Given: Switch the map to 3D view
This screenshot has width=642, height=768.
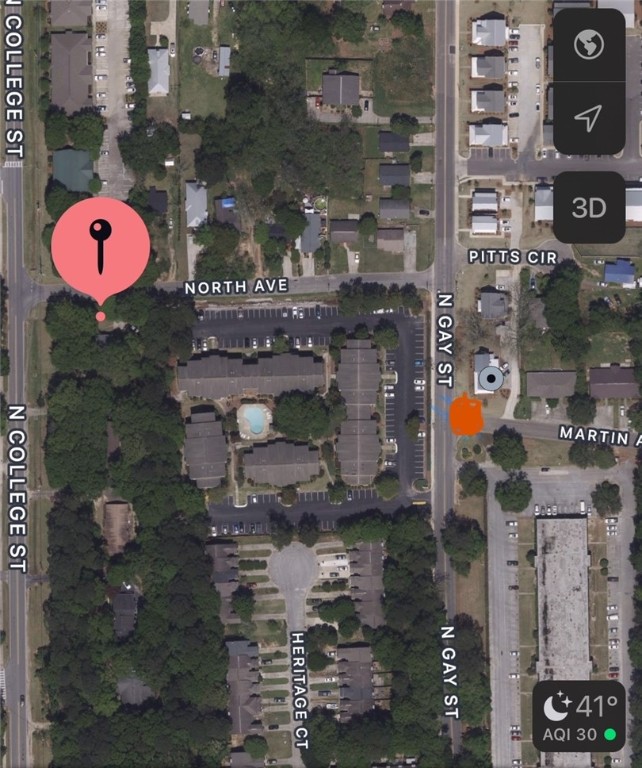Looking at the screenshot, I should coord(589,207).
